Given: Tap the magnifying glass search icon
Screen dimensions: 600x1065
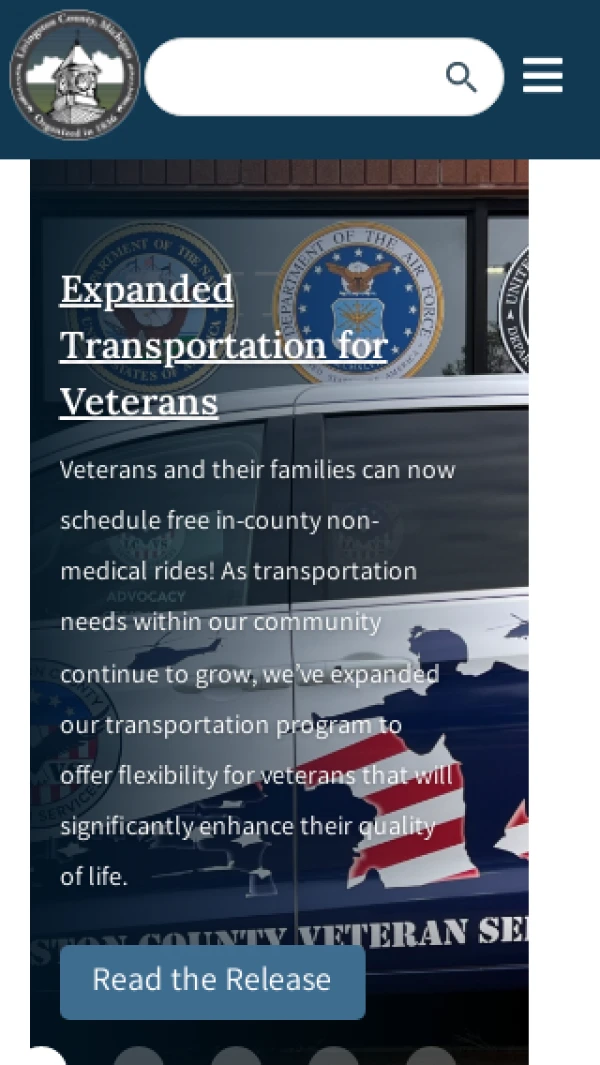Looking at the screenshot, I should [x=461, y=77].
